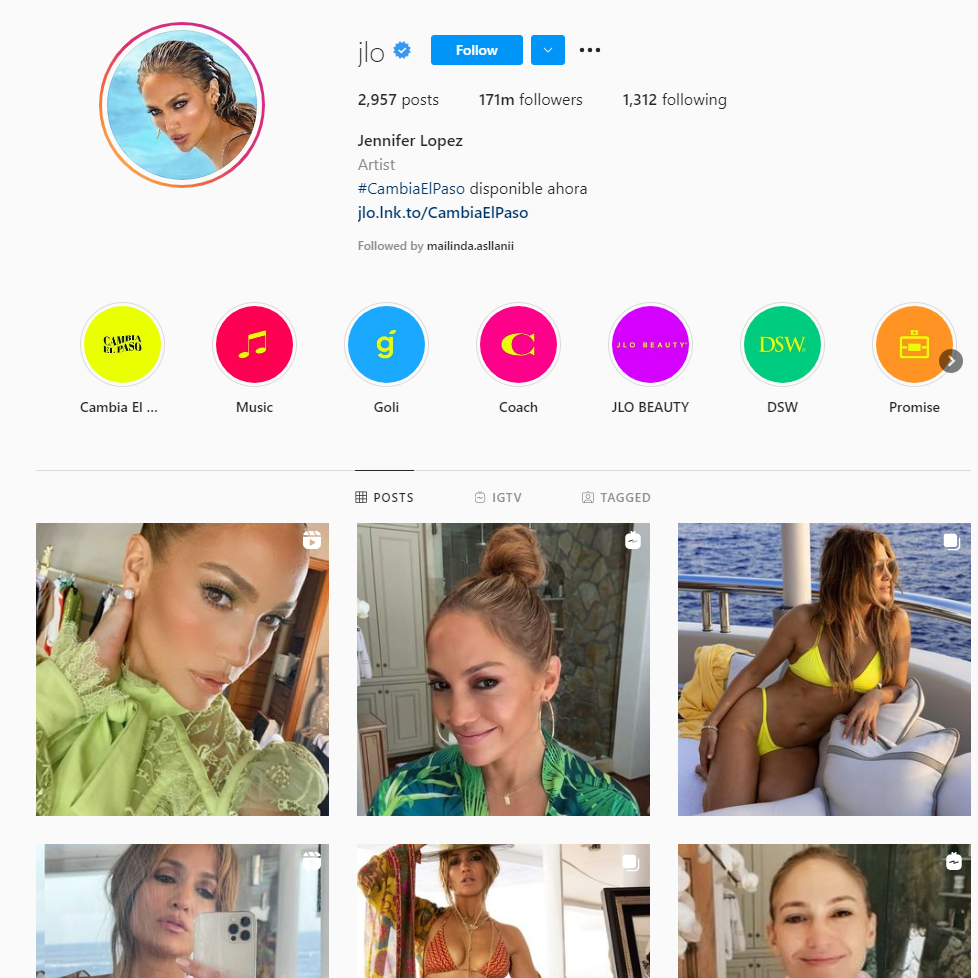The image size is (978, 978).
Task: Switch to the TAGGED tab
Action: click(616, 497)
